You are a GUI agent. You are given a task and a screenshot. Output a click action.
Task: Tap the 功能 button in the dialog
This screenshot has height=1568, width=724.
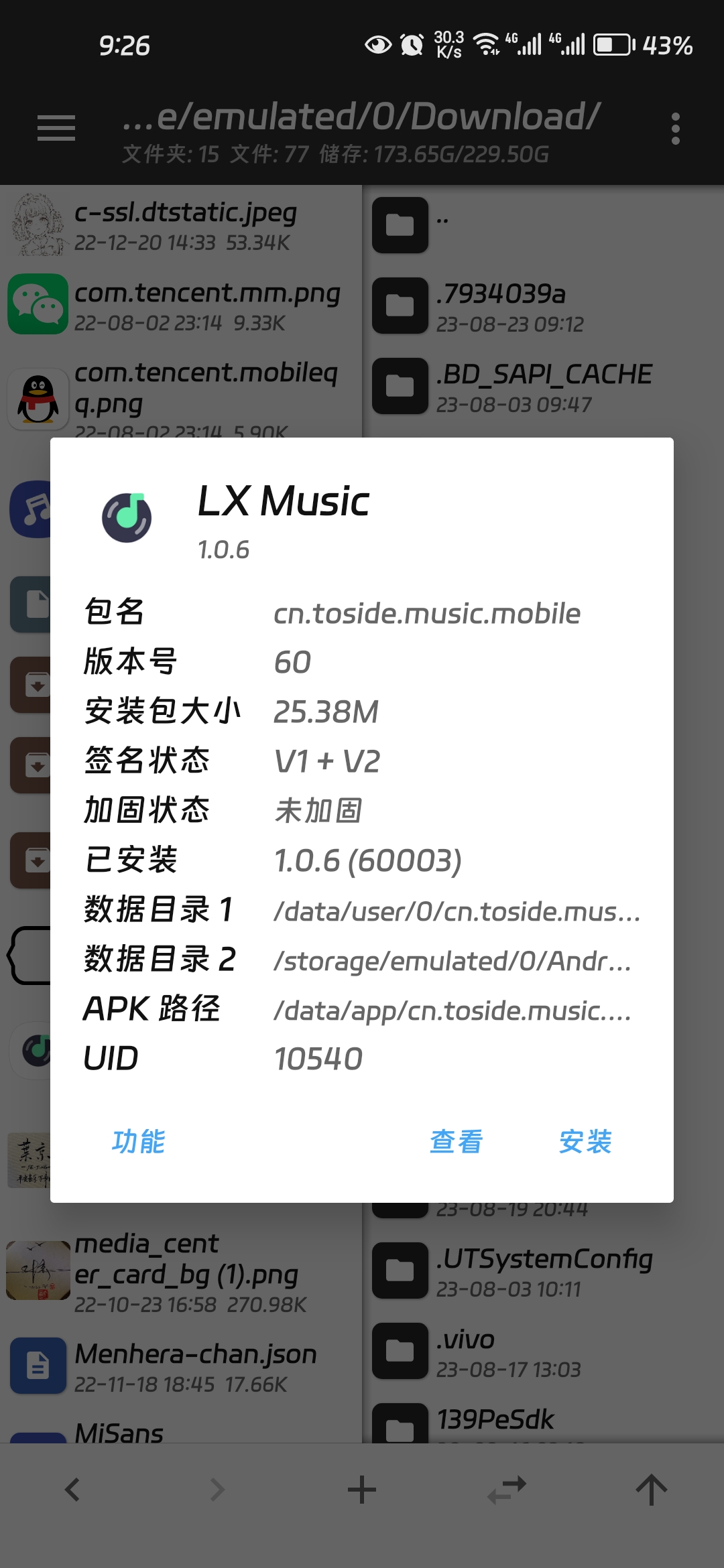(x=139, y=1140)
